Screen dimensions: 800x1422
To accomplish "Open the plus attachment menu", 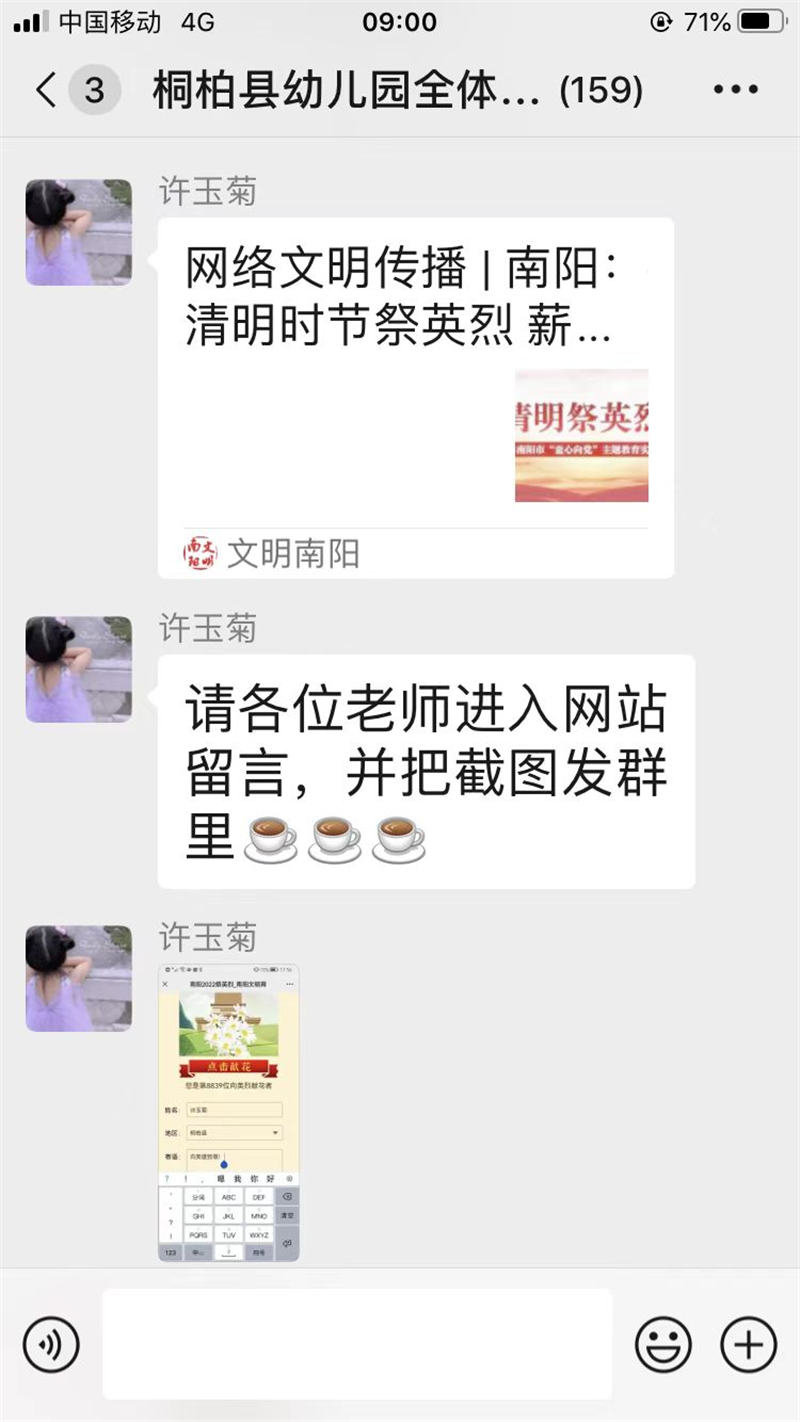I will coord(748,1343).
